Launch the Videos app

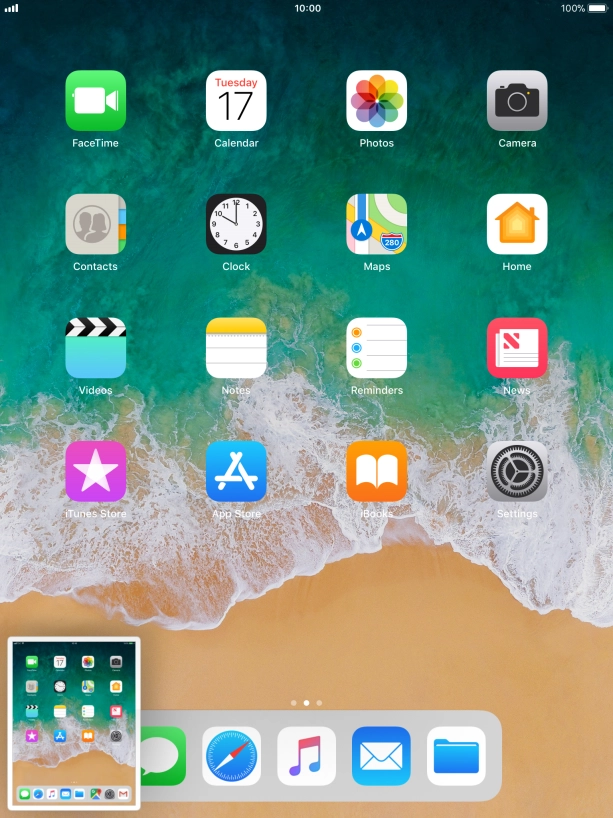tap(96, 348)
